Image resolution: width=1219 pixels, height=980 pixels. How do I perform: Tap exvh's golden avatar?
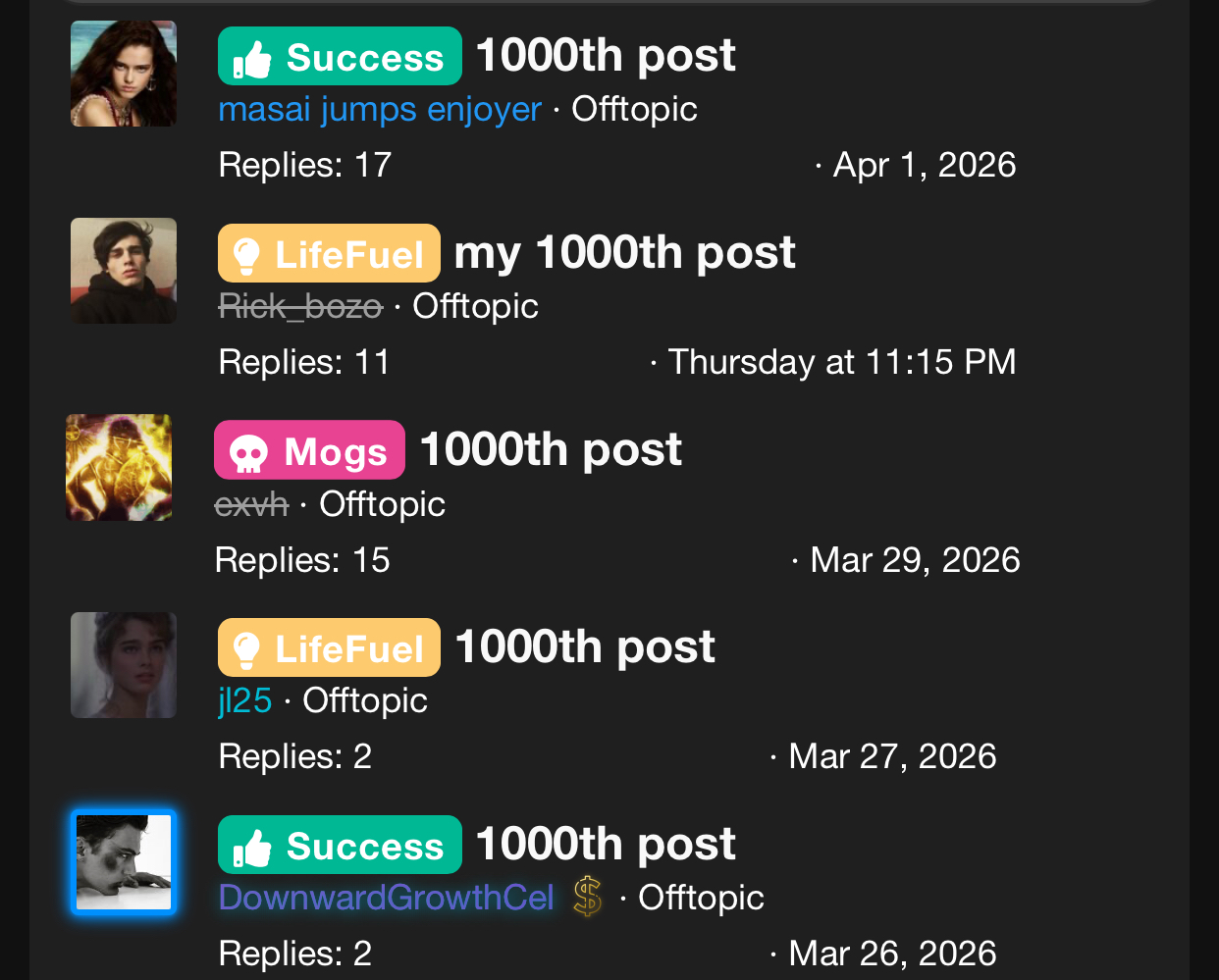coord(119,468)
